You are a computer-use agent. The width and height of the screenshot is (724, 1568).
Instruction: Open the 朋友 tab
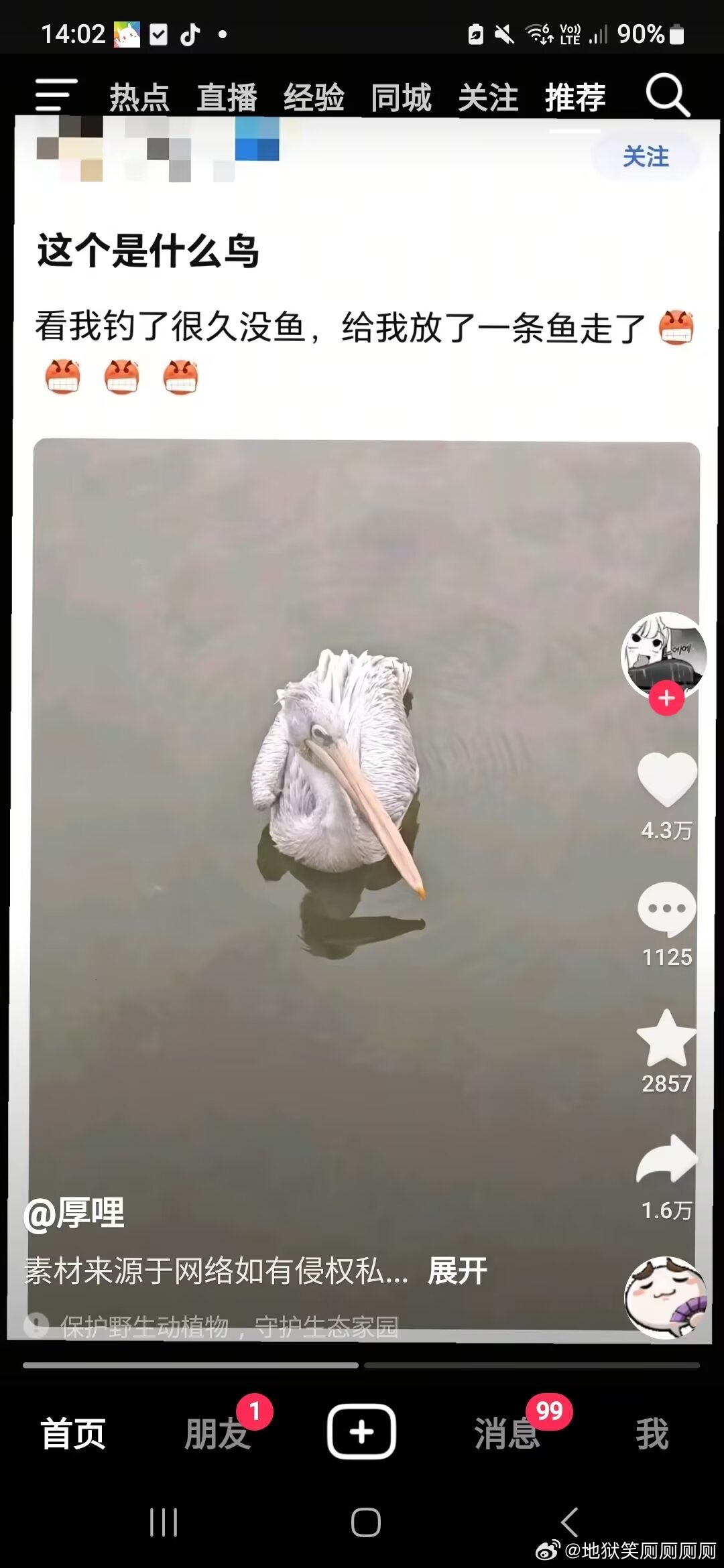tap(217, 1434)
